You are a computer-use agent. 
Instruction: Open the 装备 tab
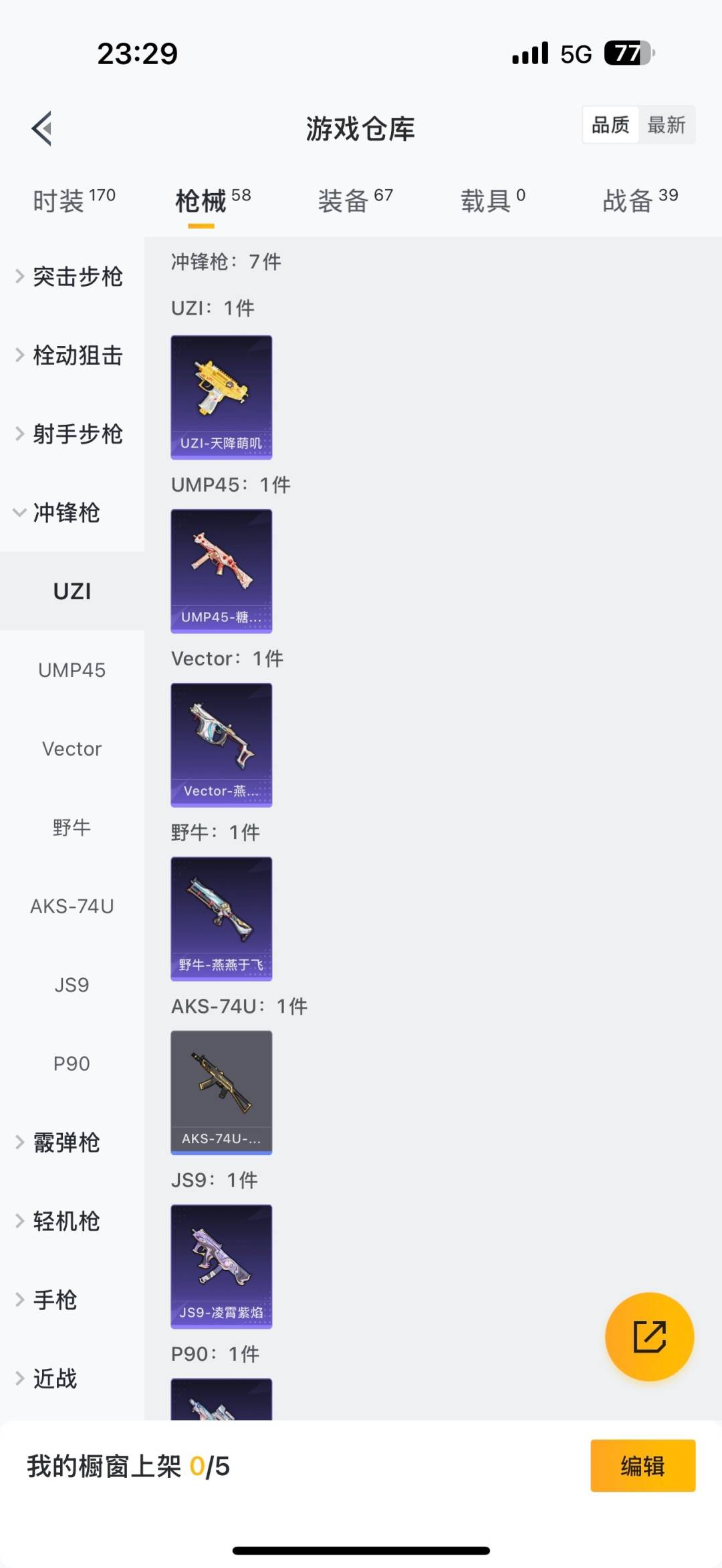click(x=355, y=200)
